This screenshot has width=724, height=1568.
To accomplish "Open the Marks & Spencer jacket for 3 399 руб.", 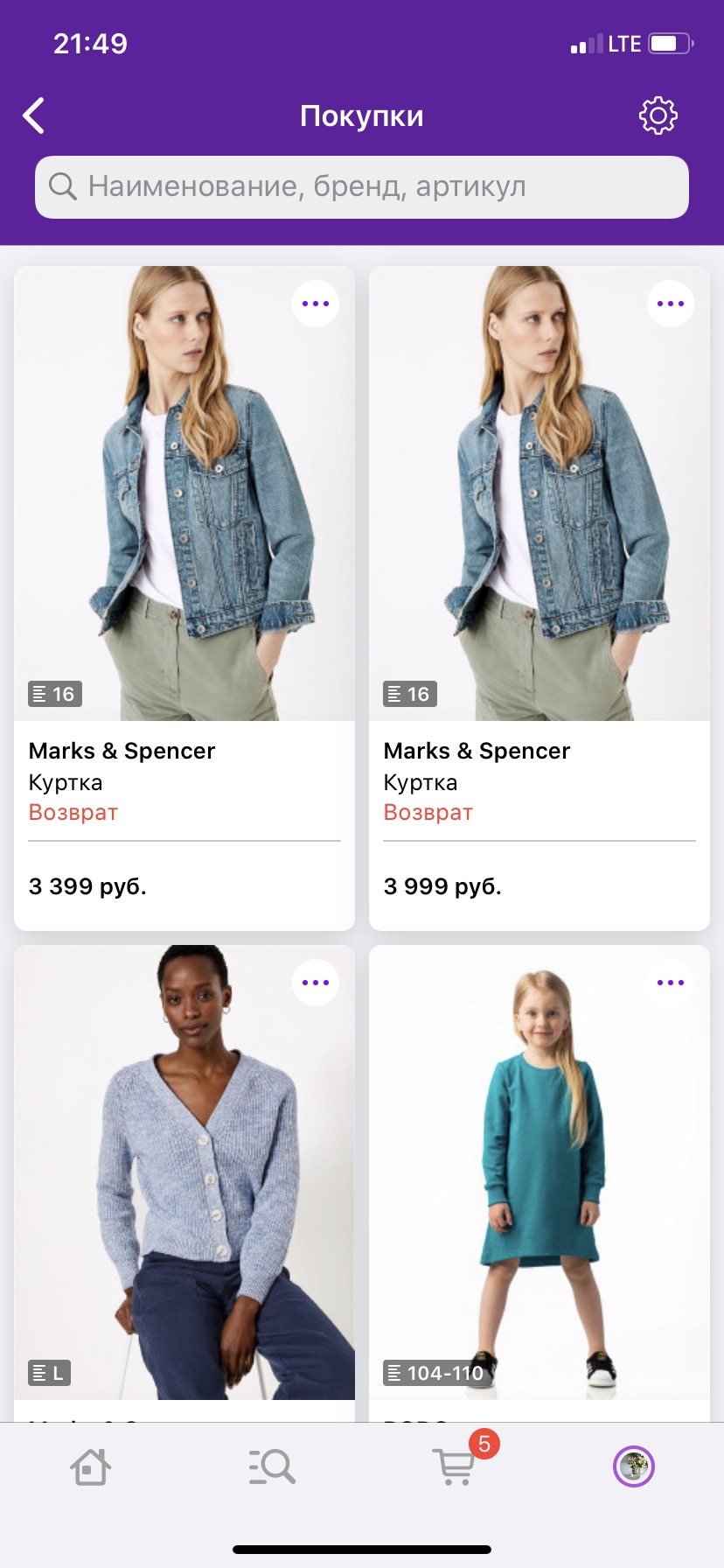I will [184, 598].
